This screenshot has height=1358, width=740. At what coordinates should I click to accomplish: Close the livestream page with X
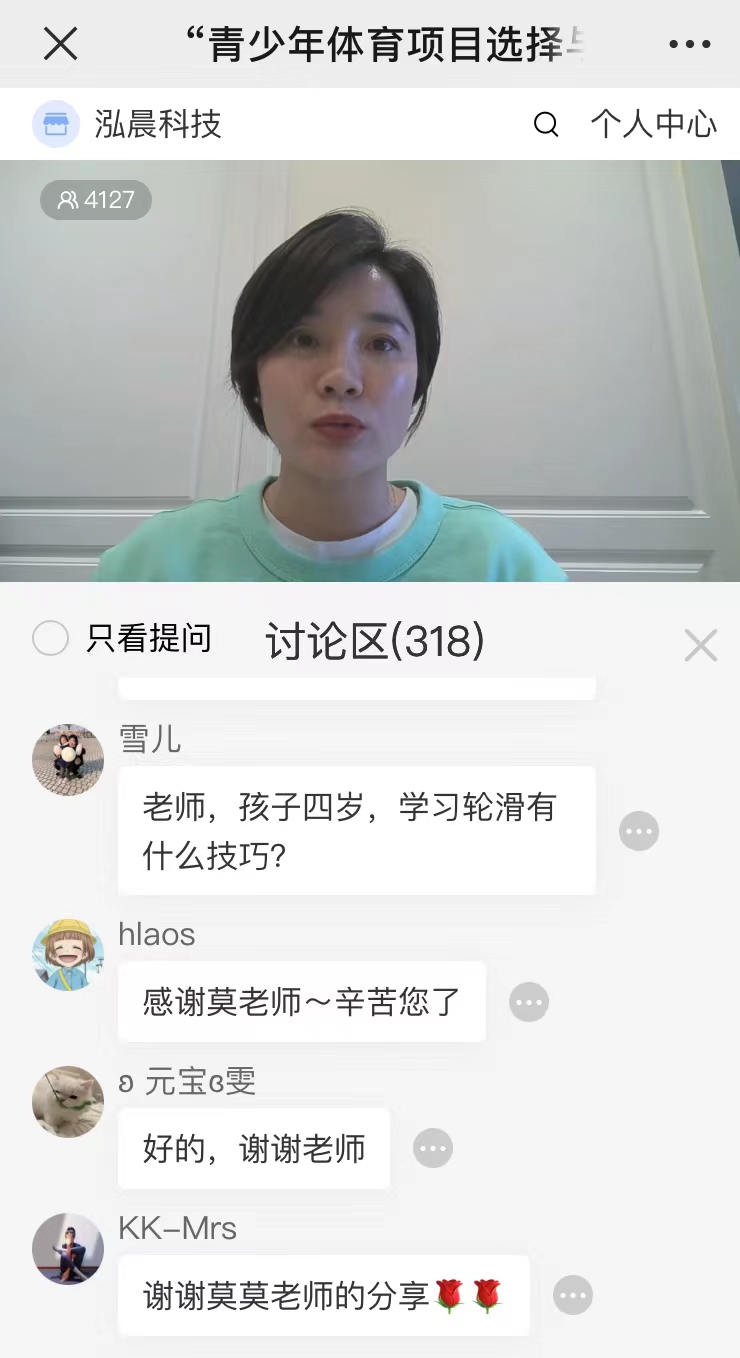pyautogui.click(x=61, y=44)
